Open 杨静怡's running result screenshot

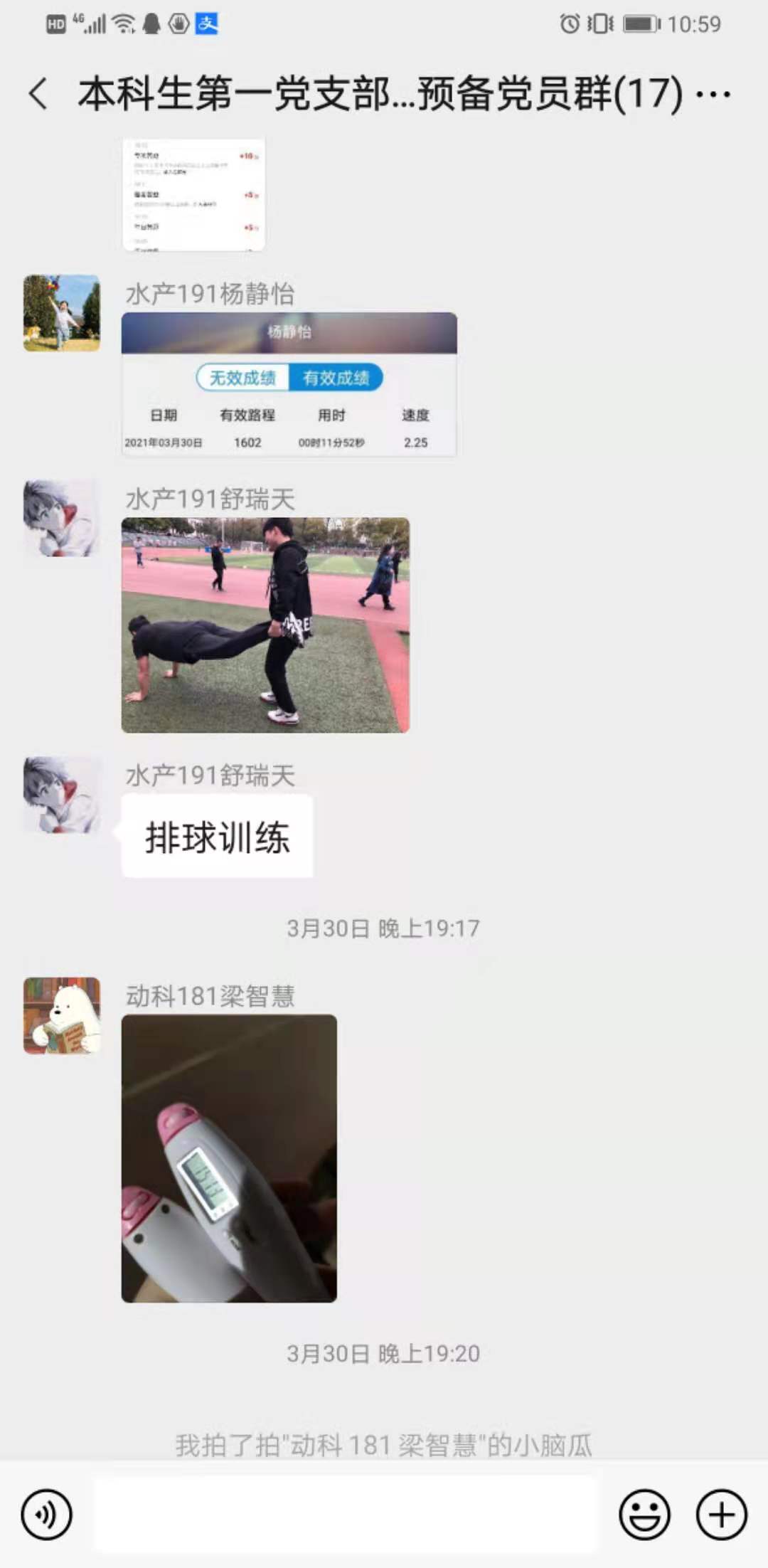coord(289,384)
